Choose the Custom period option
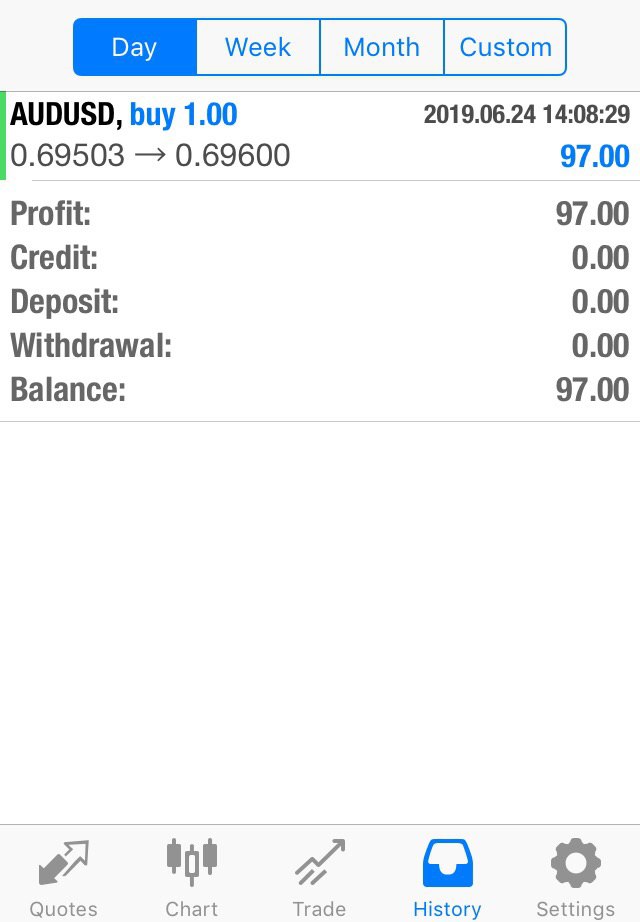 (x=505, y=47)
